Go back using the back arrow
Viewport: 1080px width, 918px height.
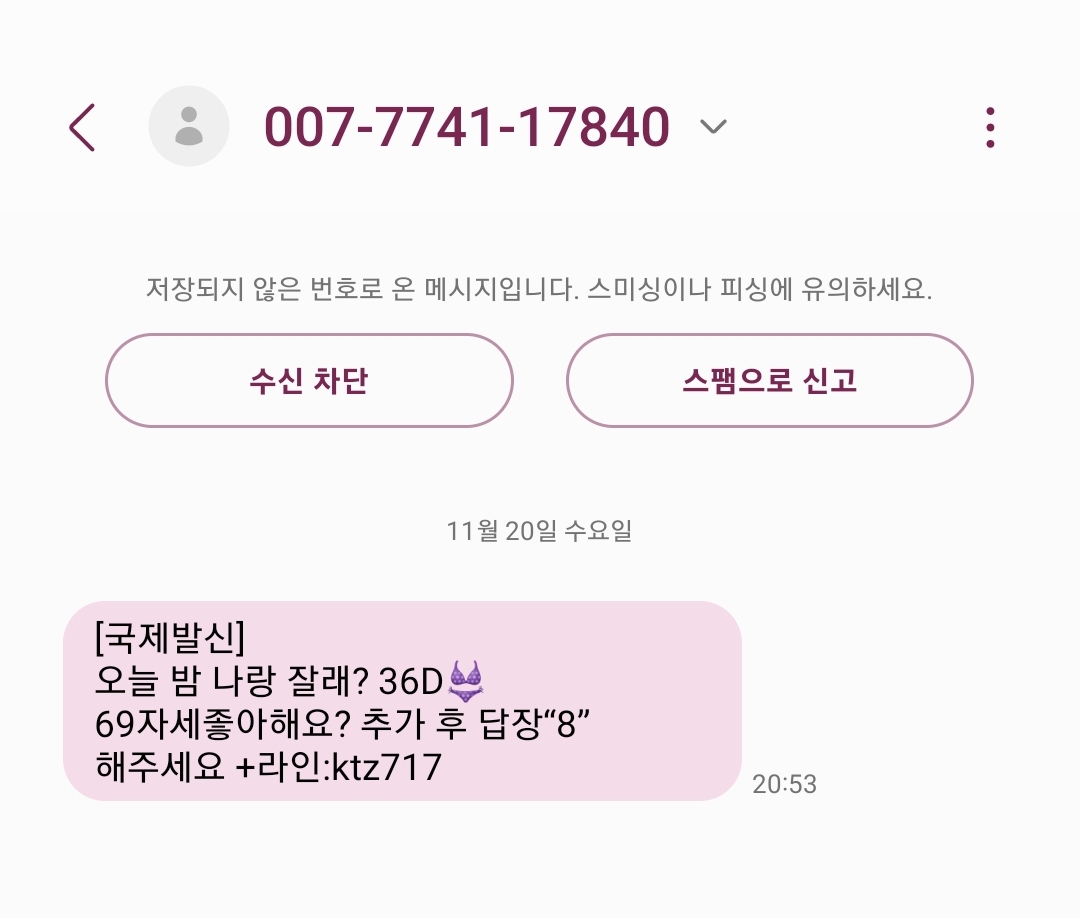pyautogui.click(x=82, y=128)
